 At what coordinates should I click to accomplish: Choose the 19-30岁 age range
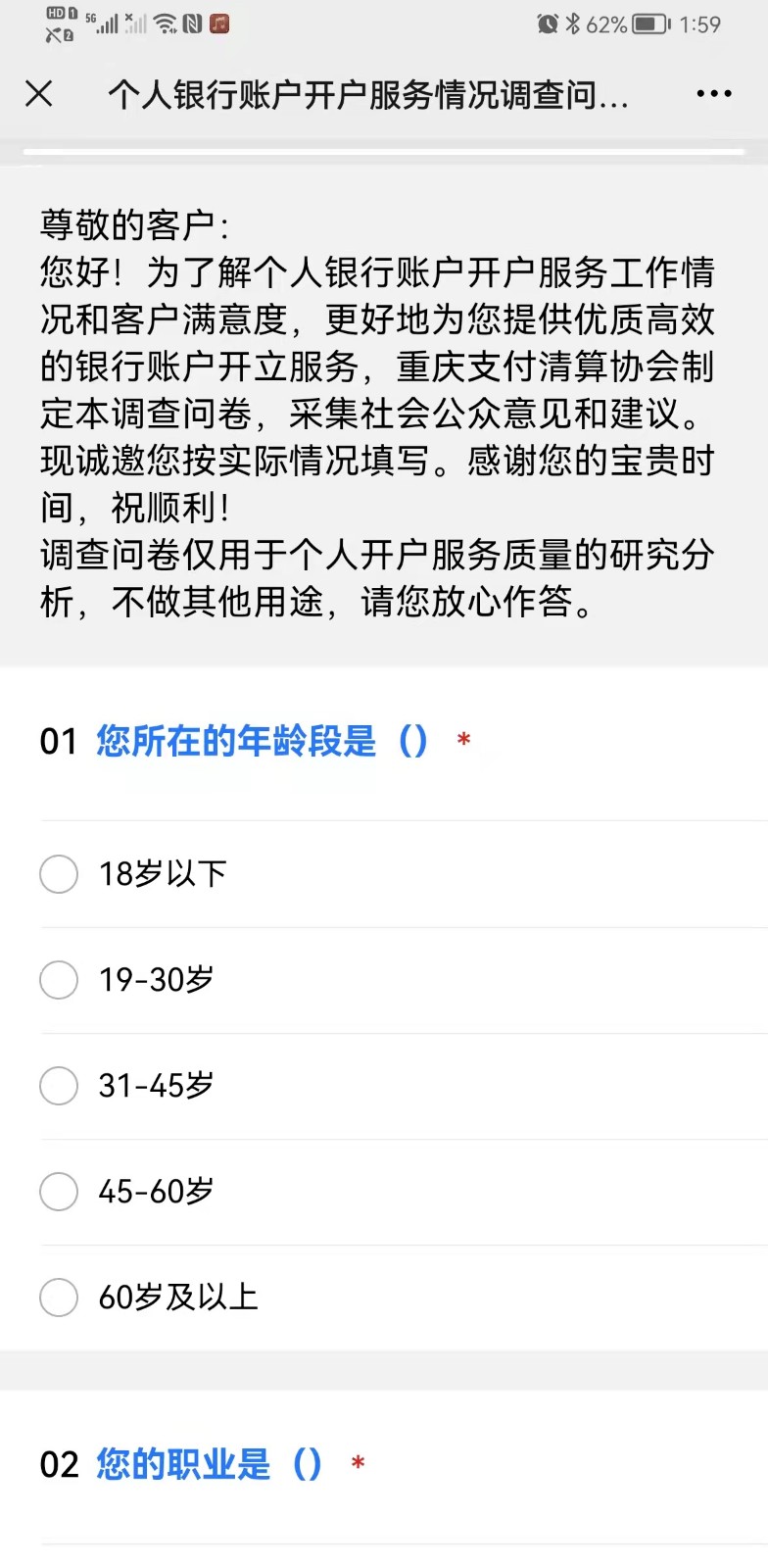[59, 980]
